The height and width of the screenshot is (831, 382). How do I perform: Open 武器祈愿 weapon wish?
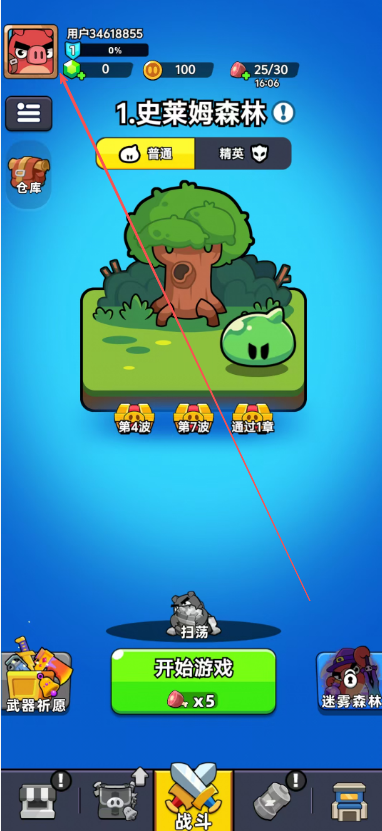36,676
